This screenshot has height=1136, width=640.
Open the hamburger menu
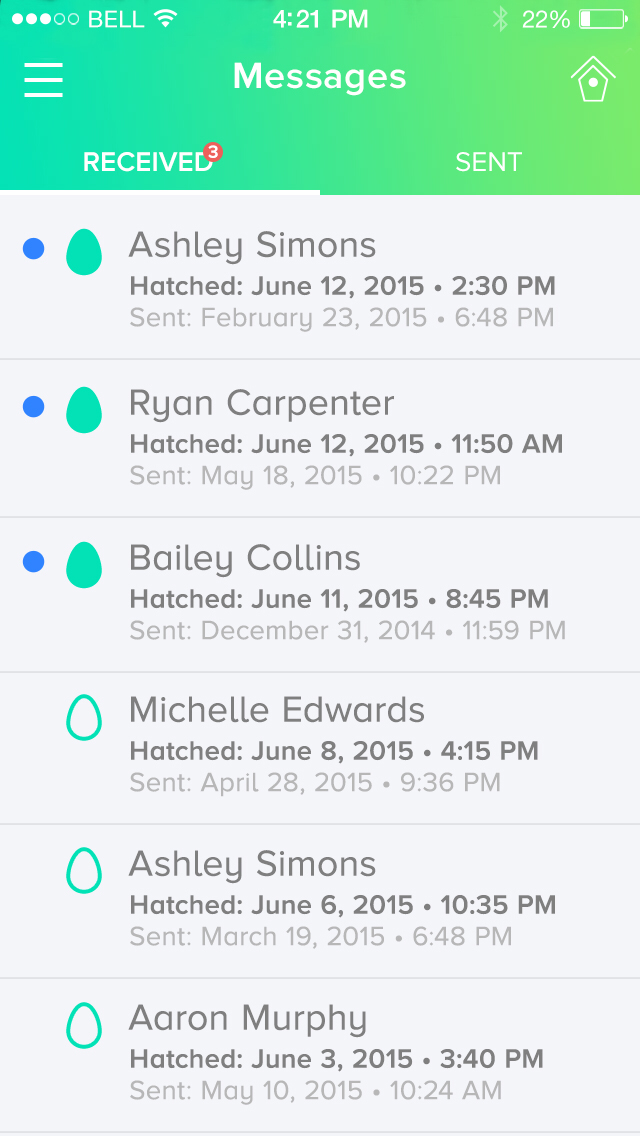tap(44, 79)
